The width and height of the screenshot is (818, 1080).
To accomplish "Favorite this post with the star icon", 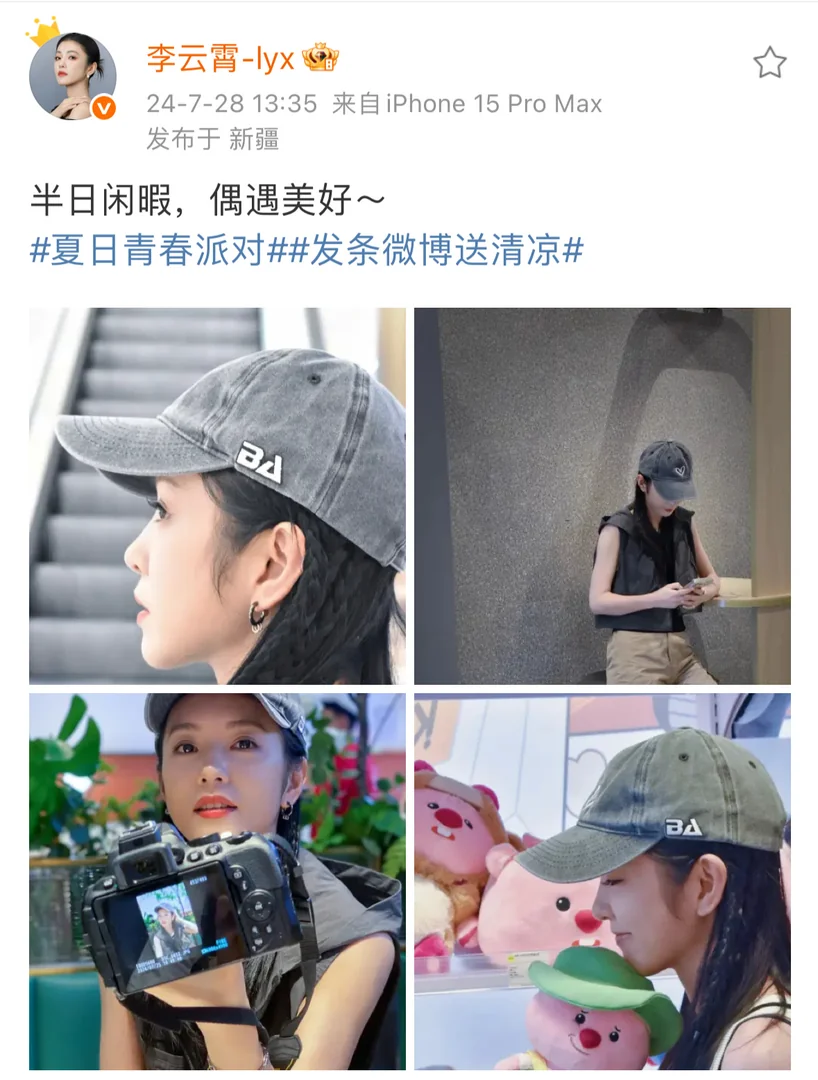I will click(769, 63).
